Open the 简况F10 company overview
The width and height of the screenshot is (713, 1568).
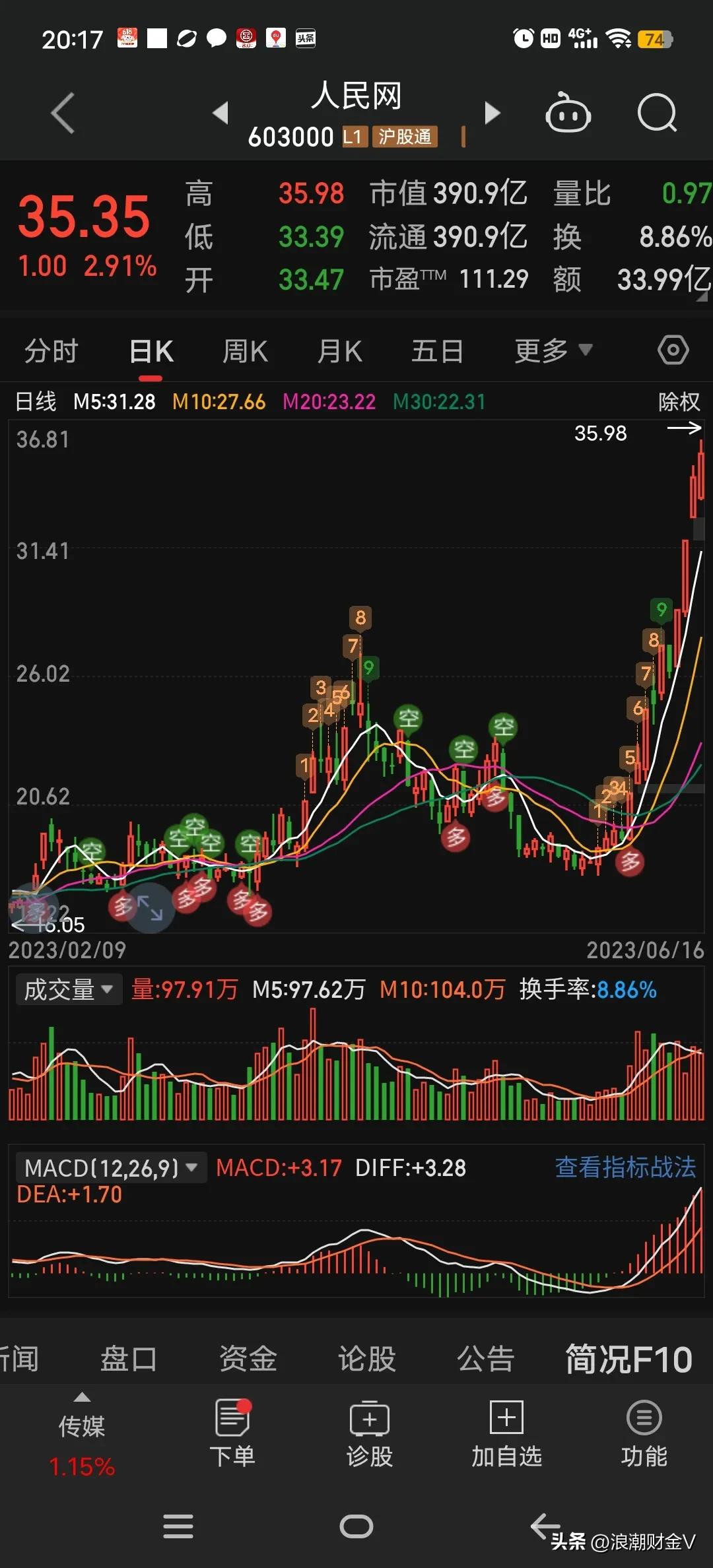click(626, 1359)
